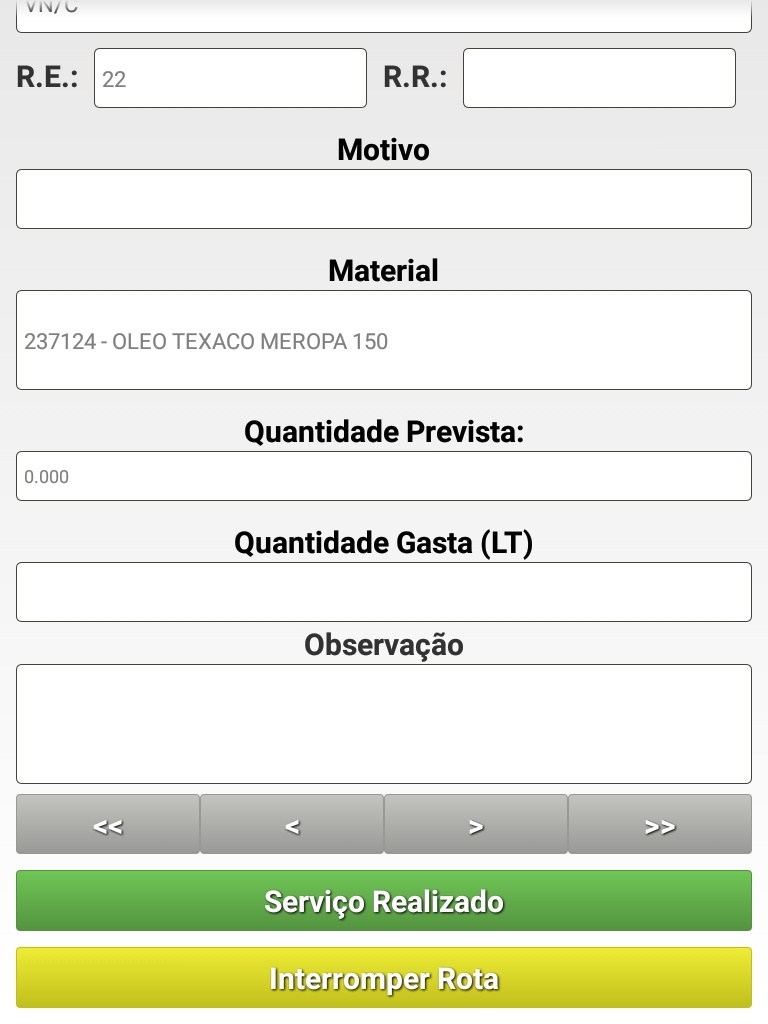The height and width of the screenshot is (1024, 768).
Task: Tap the R.R. input field
Action: 599,78
